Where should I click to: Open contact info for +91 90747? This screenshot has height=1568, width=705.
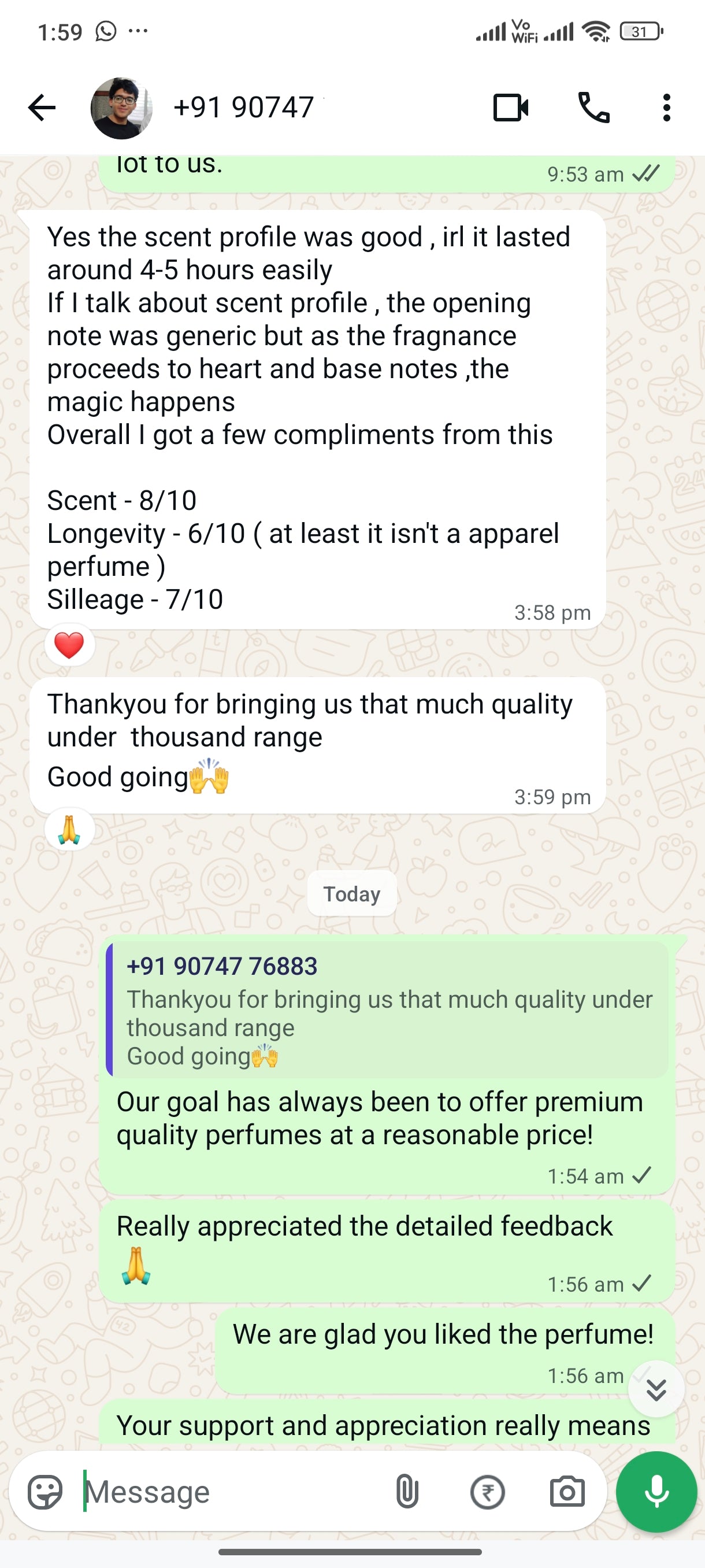(243, 108)
